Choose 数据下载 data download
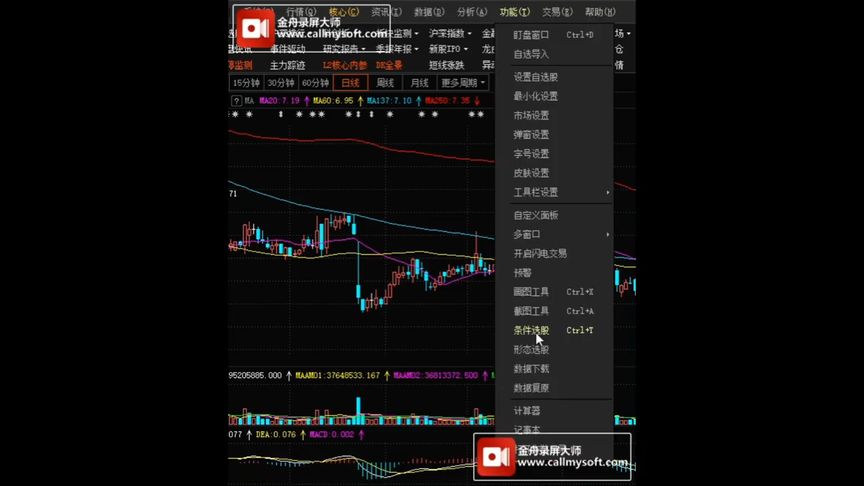Screen dimensions: 864x486 [x=531, y=369]
